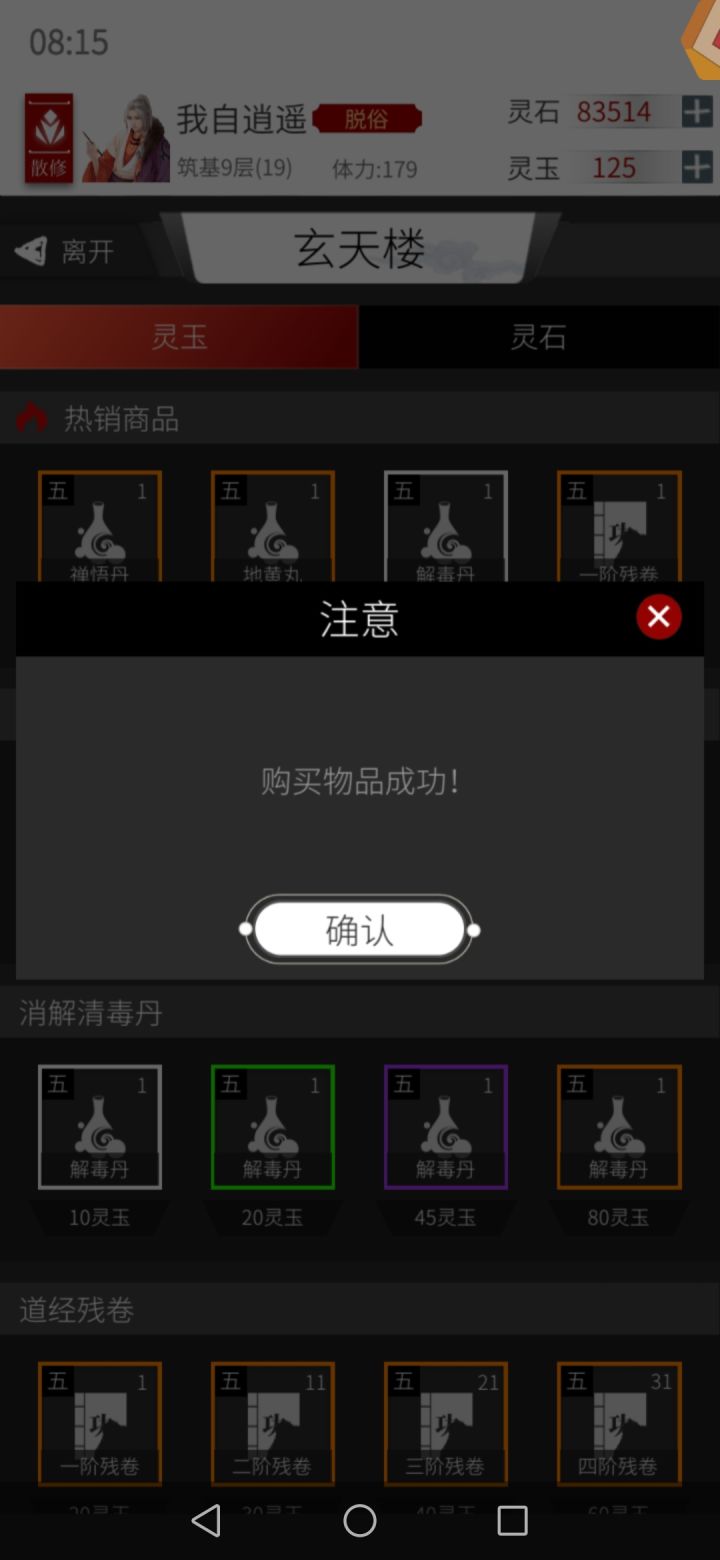
Task: Open the 灵石 currency top-up plus icon
Action: click(x=700, y=111)
